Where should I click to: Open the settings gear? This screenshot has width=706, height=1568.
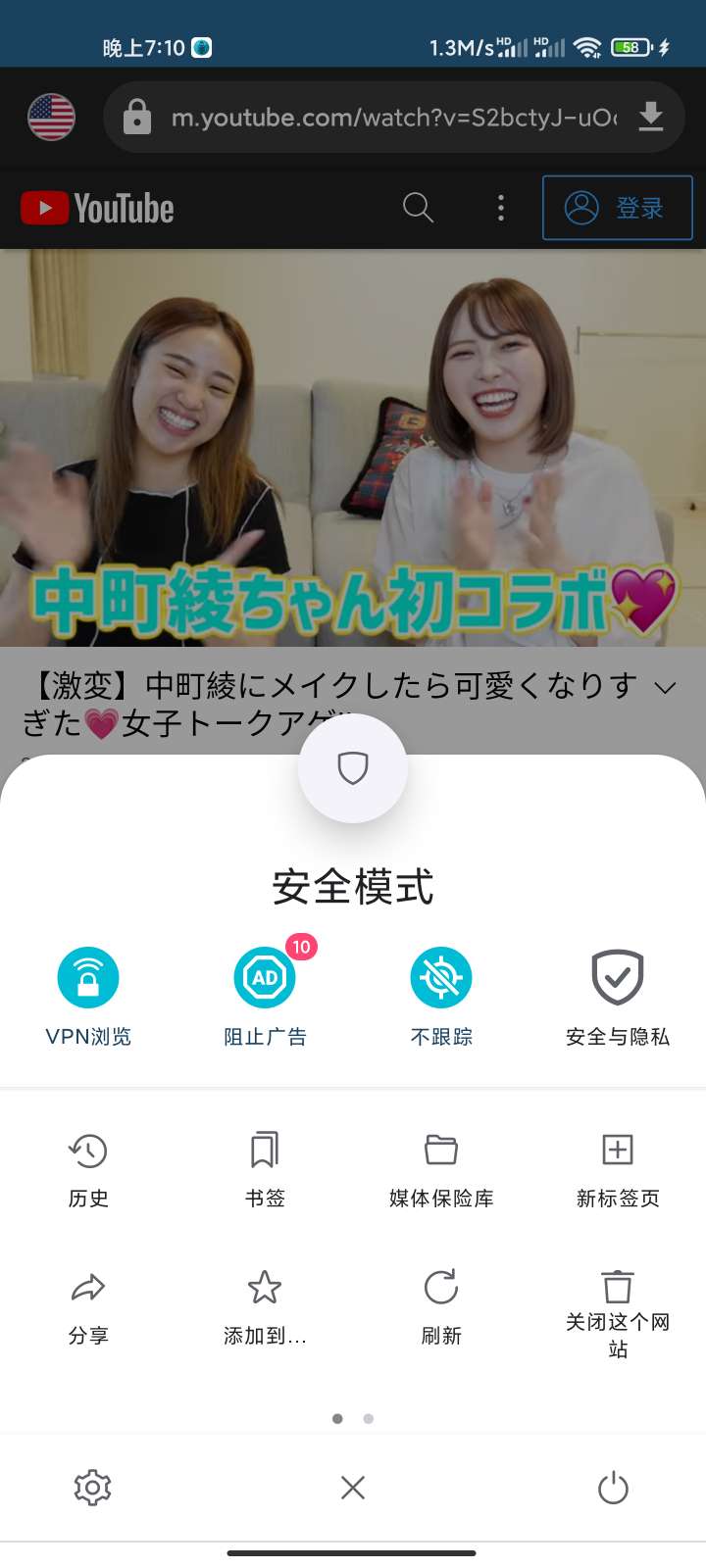(92, 1488)
